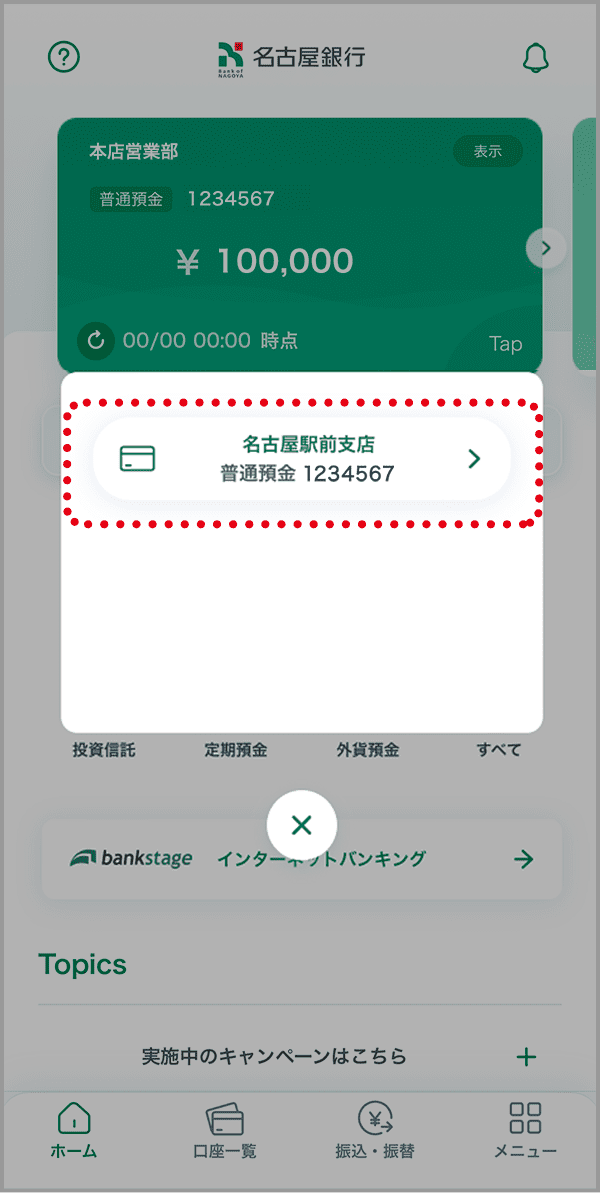This screenshot has width=600, height=1193.
Task: Expand 実施中のキャンペーンはこちら
Action: click(x=526, y=1056)
